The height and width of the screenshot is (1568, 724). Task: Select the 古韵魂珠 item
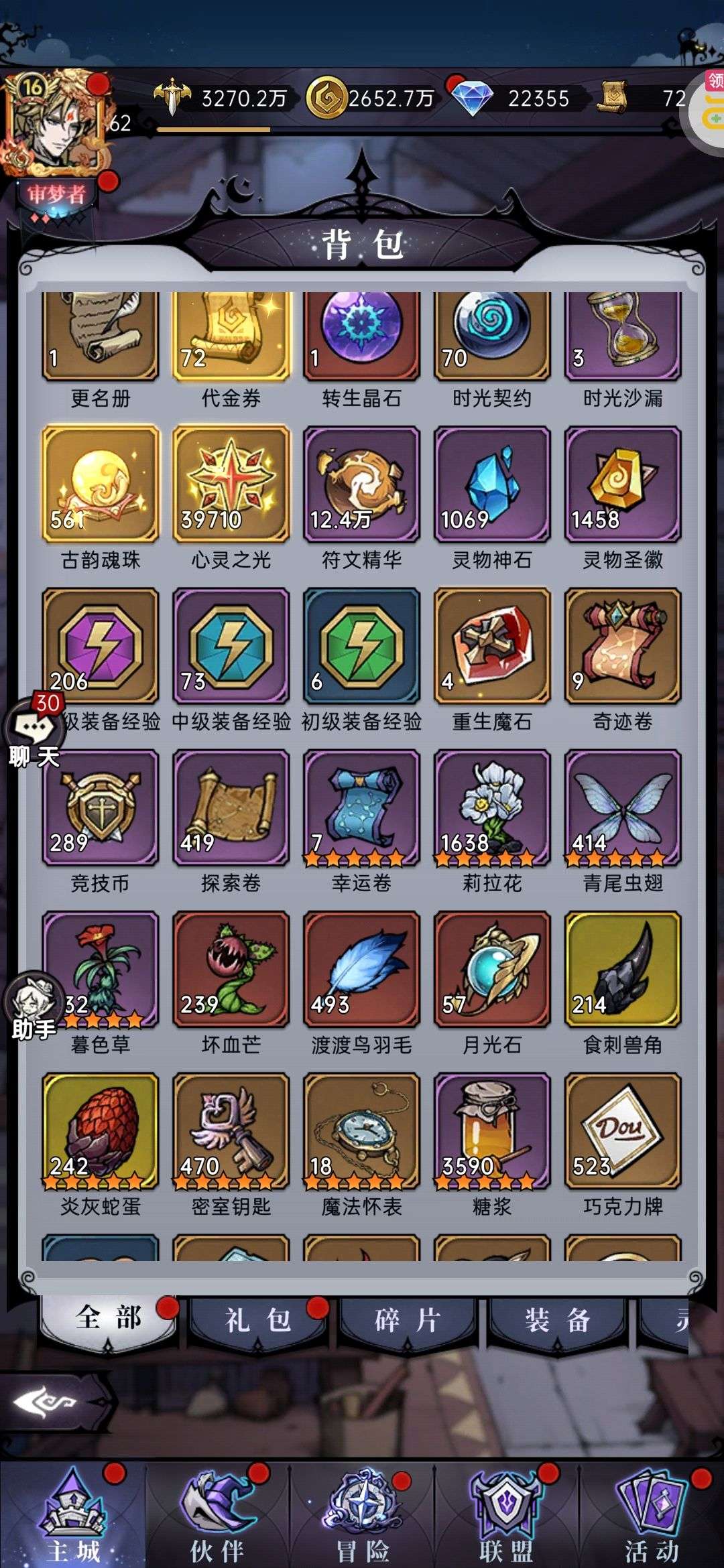point(101,484)
